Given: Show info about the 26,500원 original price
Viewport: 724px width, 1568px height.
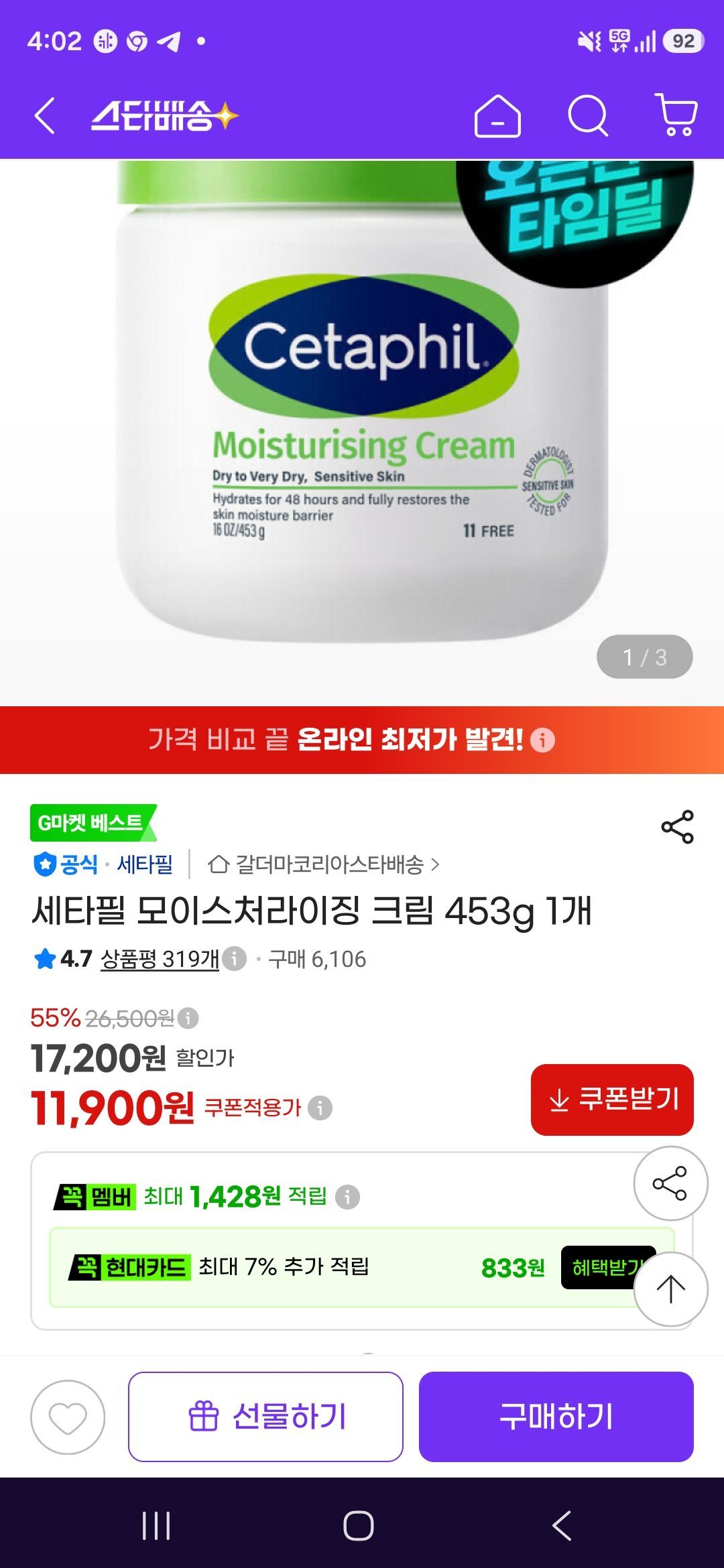Looking at the screenshot, I should (x=188, y=1019).
